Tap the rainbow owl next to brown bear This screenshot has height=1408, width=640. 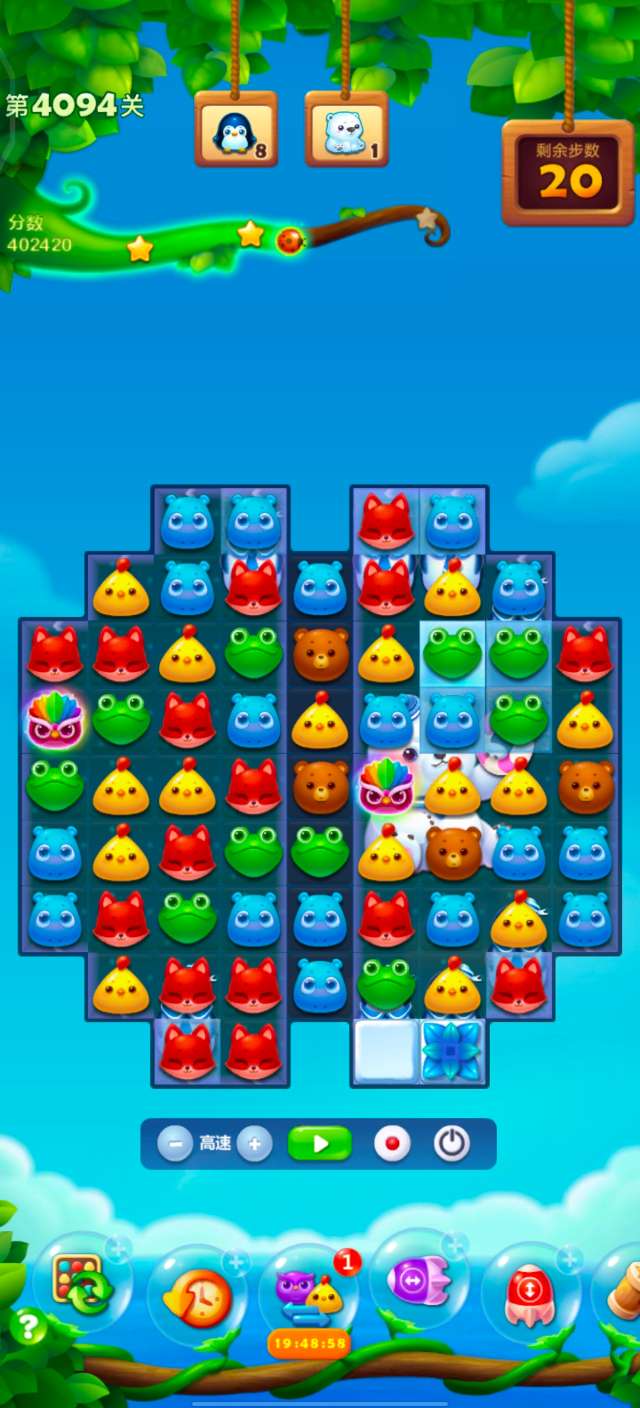point(386,783)
